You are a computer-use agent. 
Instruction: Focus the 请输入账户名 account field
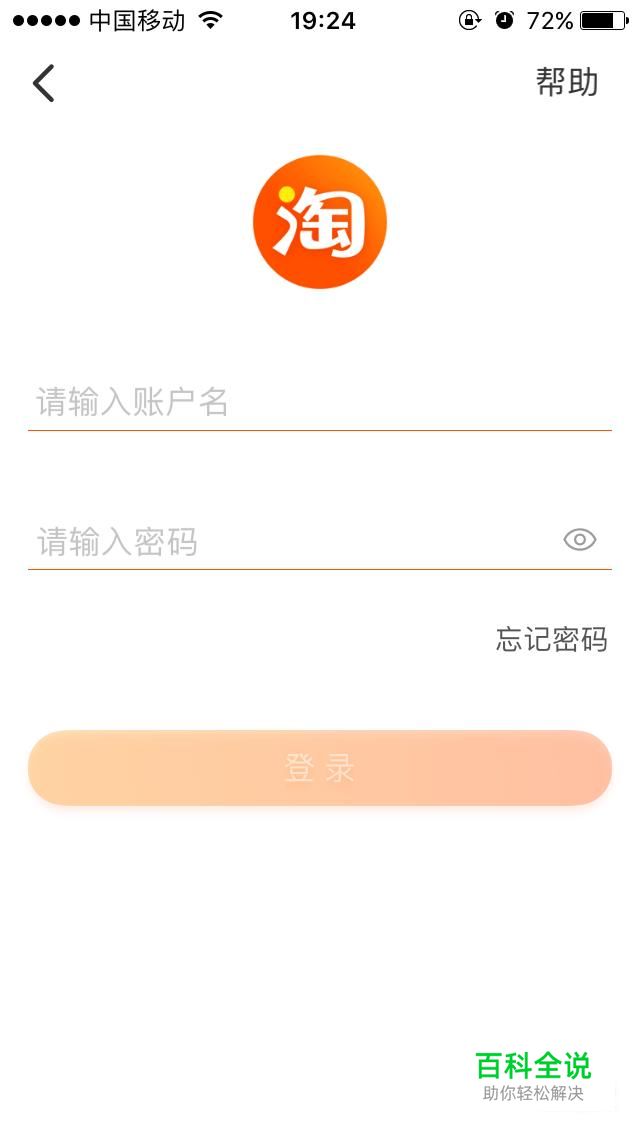click(320, 402)
